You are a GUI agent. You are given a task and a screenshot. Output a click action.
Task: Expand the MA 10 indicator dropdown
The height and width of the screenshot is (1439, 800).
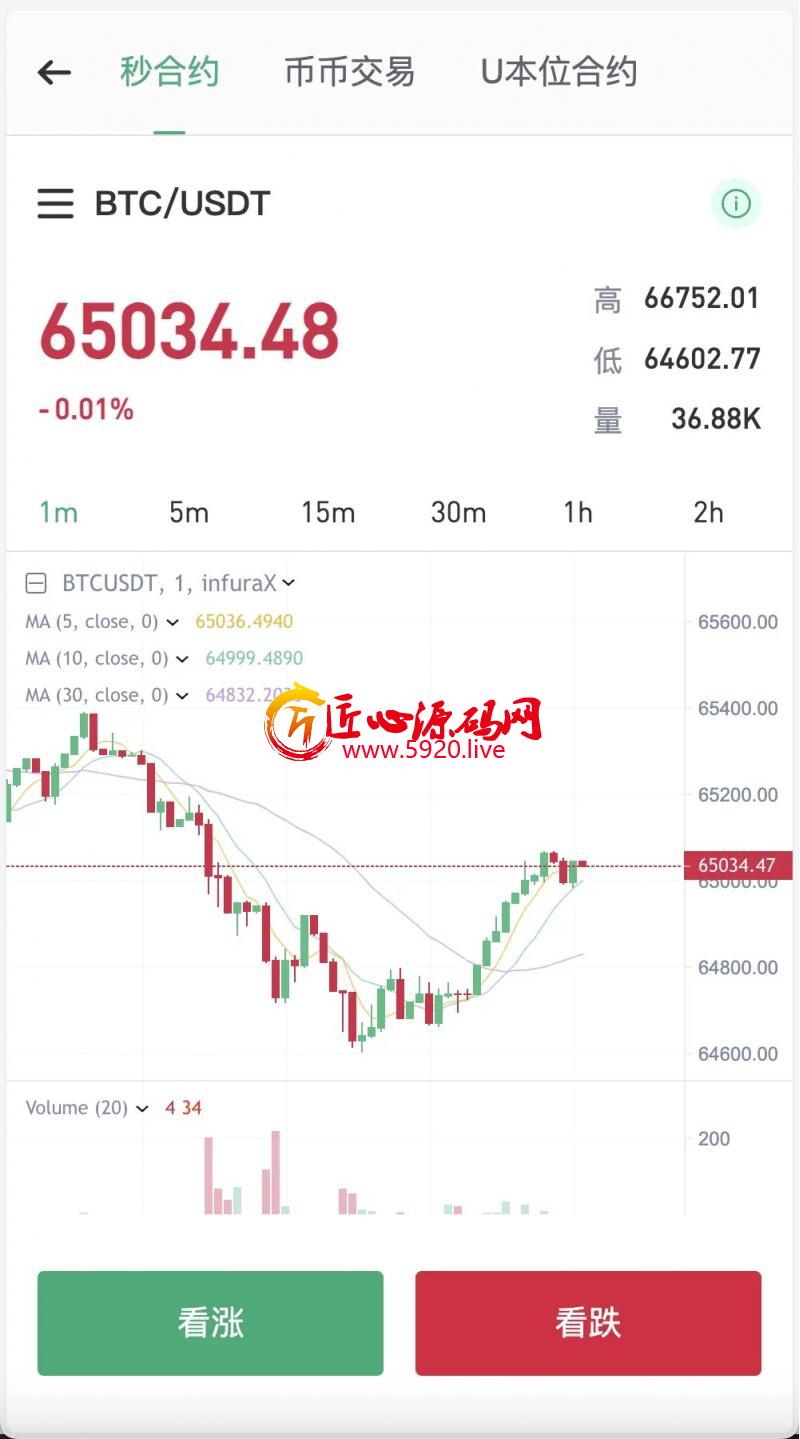pyautogui.click(x=182, y=659)
